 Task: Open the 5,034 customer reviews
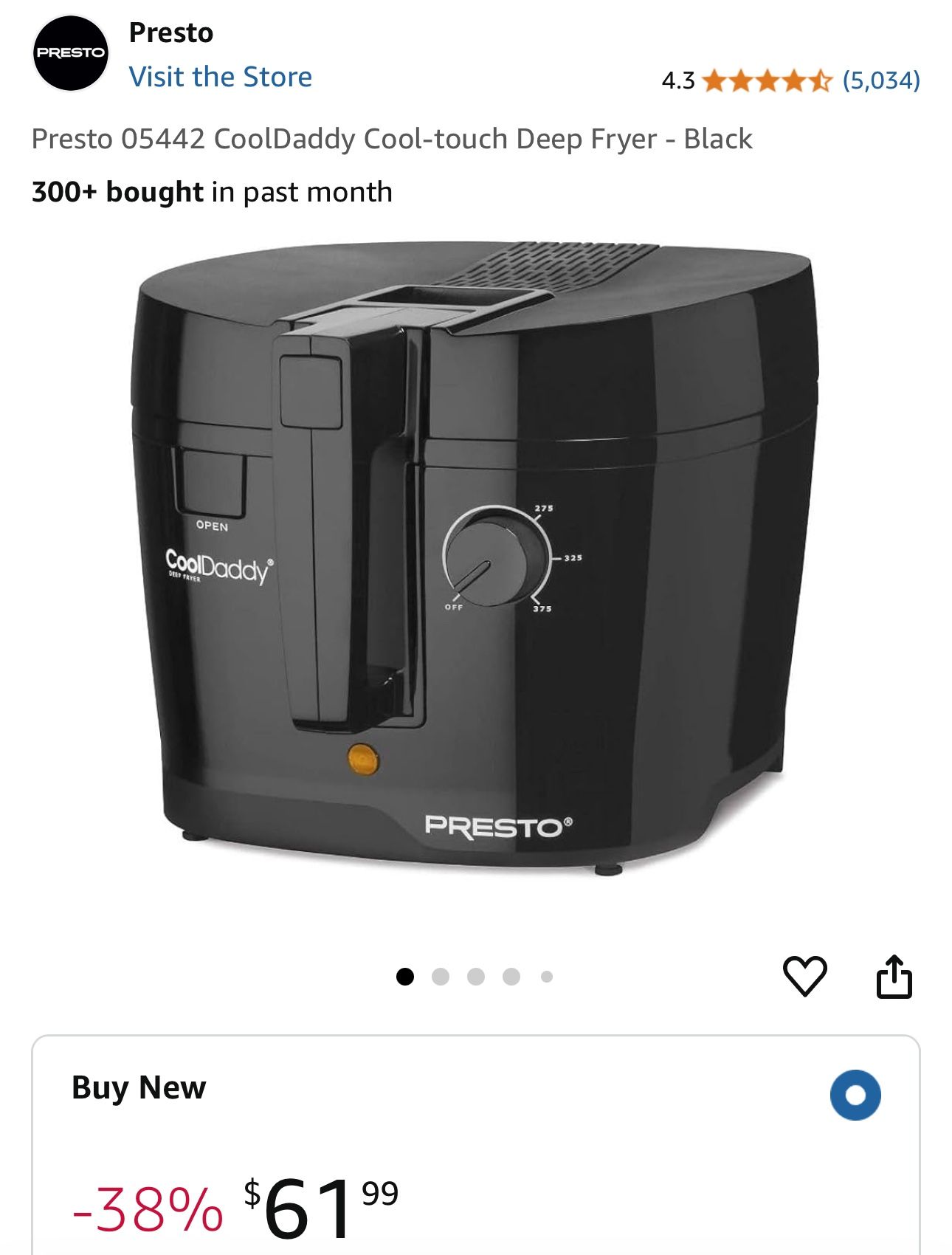click(x=881, y=80)
